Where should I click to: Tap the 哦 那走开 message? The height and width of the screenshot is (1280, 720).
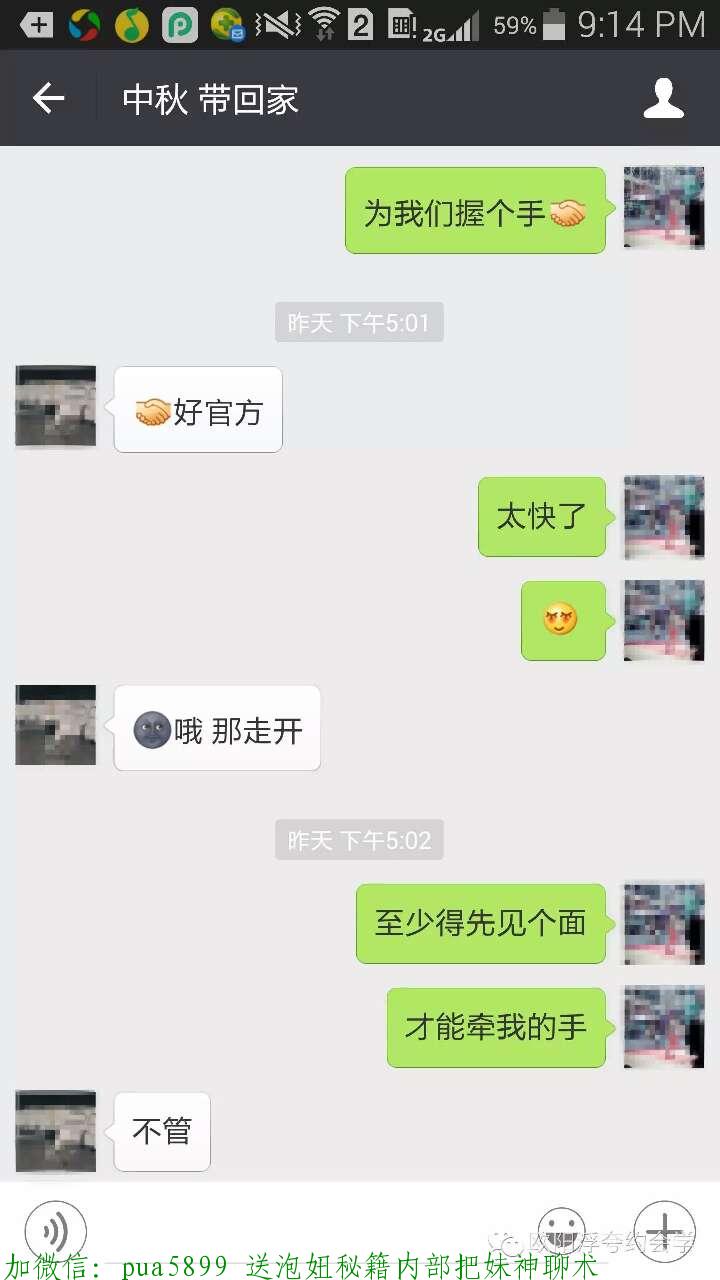(215, 729)
